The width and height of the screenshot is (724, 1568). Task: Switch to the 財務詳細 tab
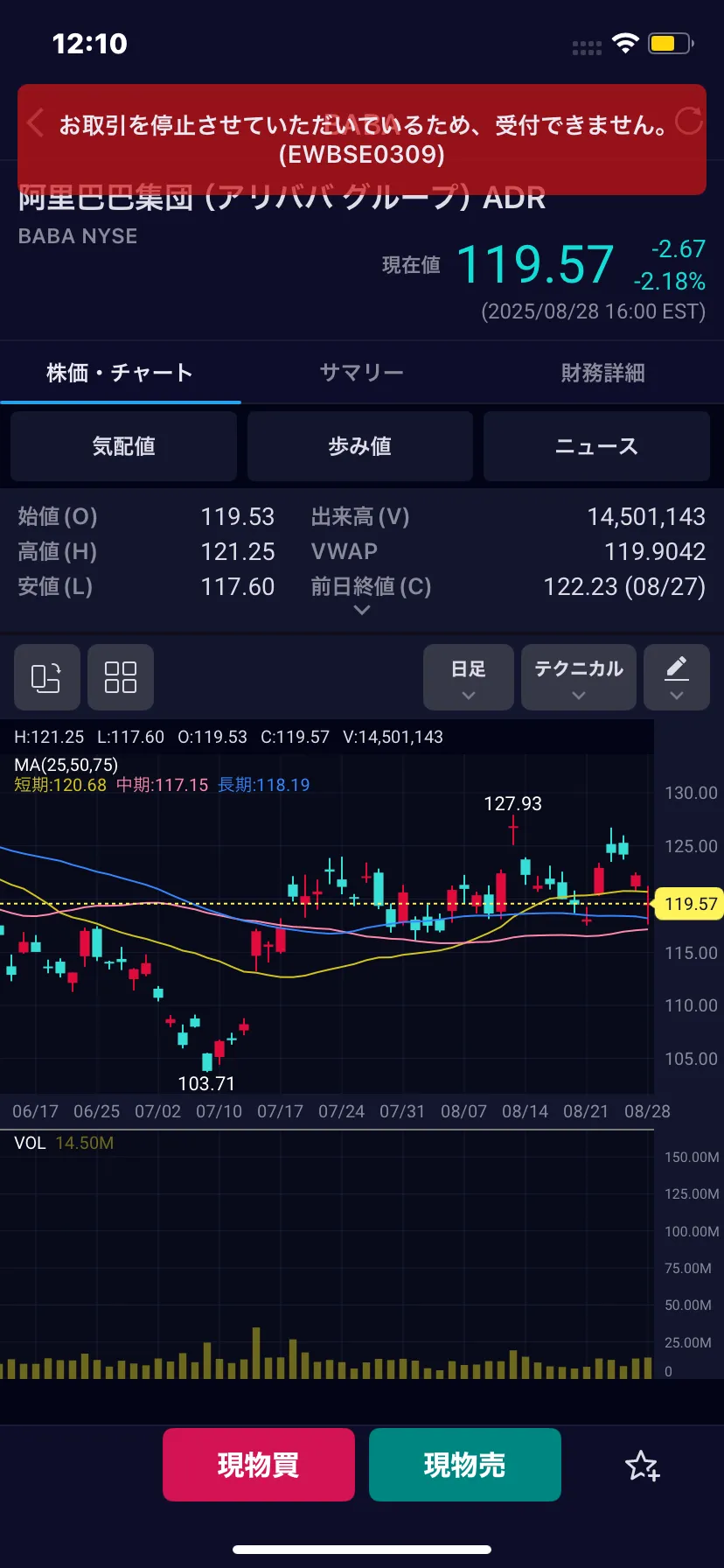point(603,373)
